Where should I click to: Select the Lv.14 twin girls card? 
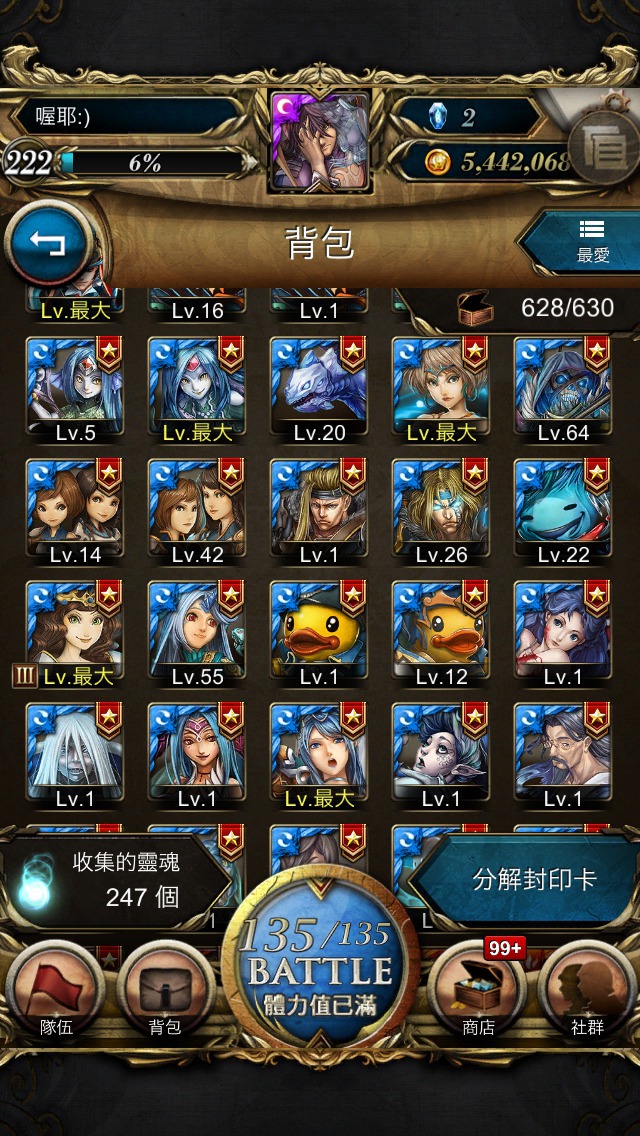[x=75, y=512]
